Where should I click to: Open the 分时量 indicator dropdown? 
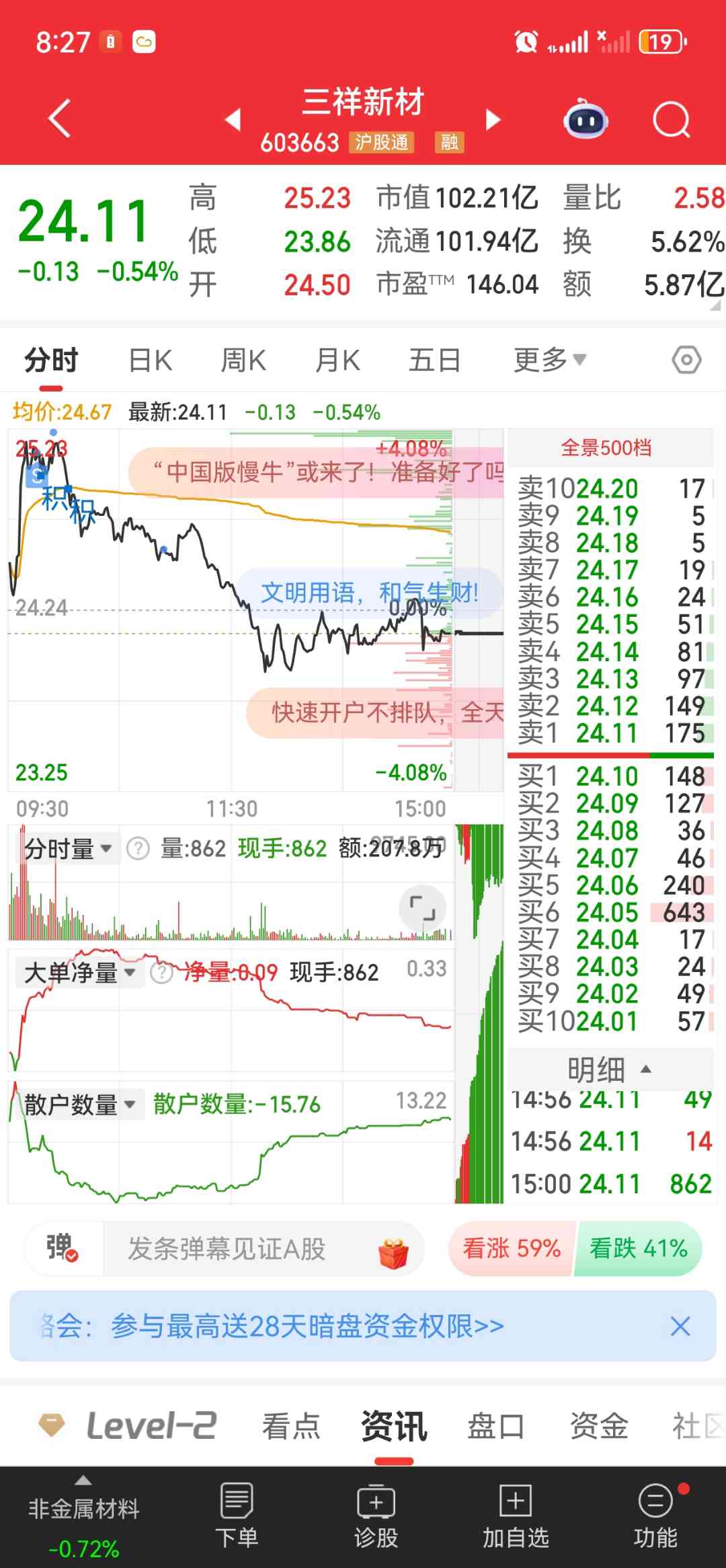[x=68, y=849]
